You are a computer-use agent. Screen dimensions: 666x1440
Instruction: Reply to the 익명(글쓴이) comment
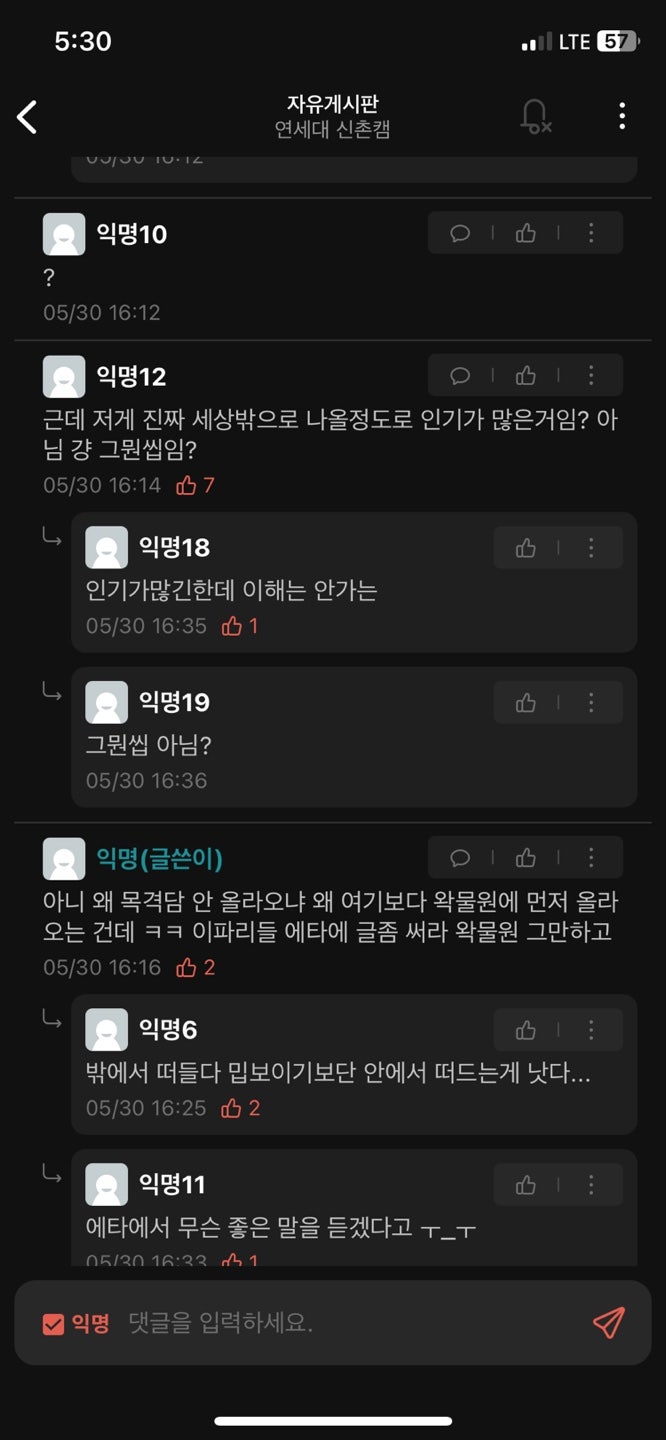pyautogui.click(x=460, y=858)
